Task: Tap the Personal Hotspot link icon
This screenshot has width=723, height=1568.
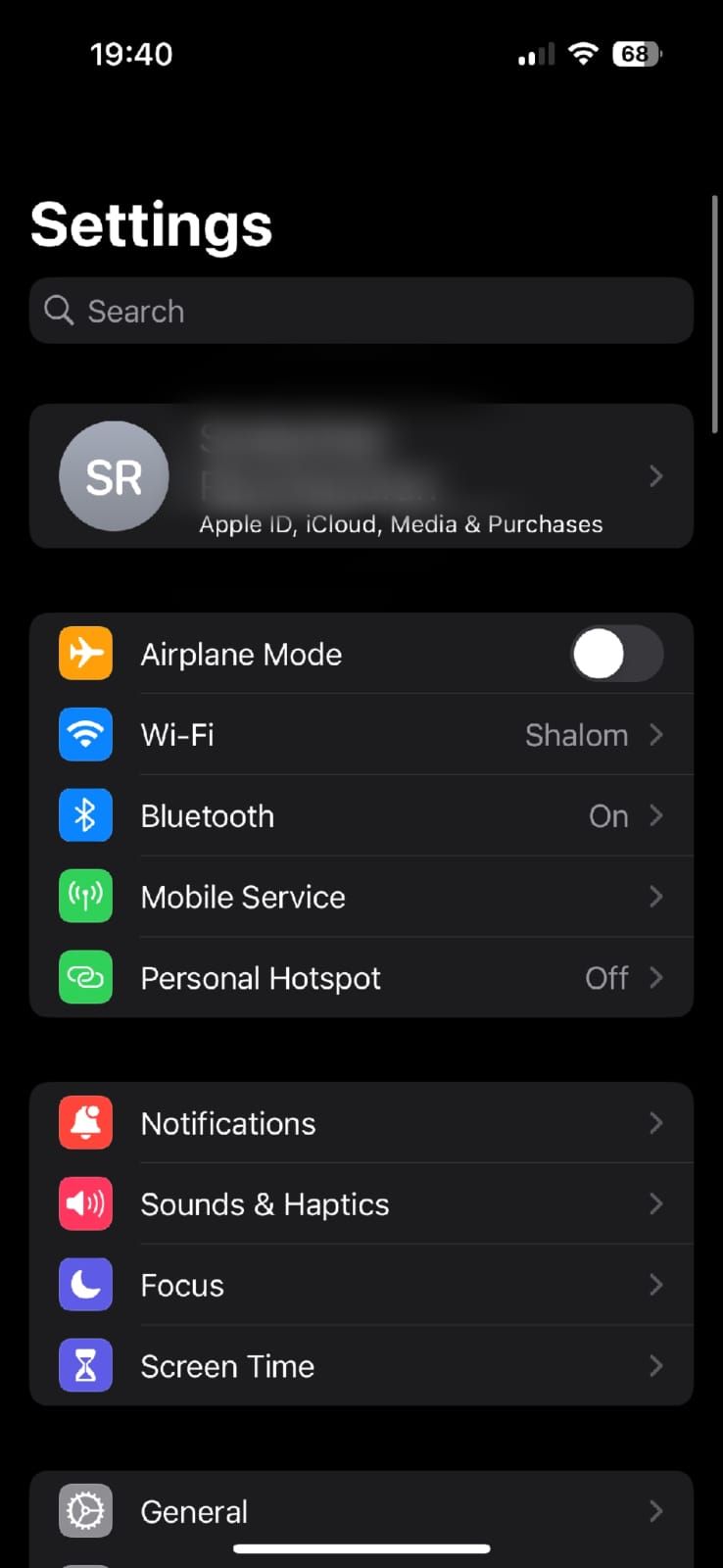Action: 85,977
